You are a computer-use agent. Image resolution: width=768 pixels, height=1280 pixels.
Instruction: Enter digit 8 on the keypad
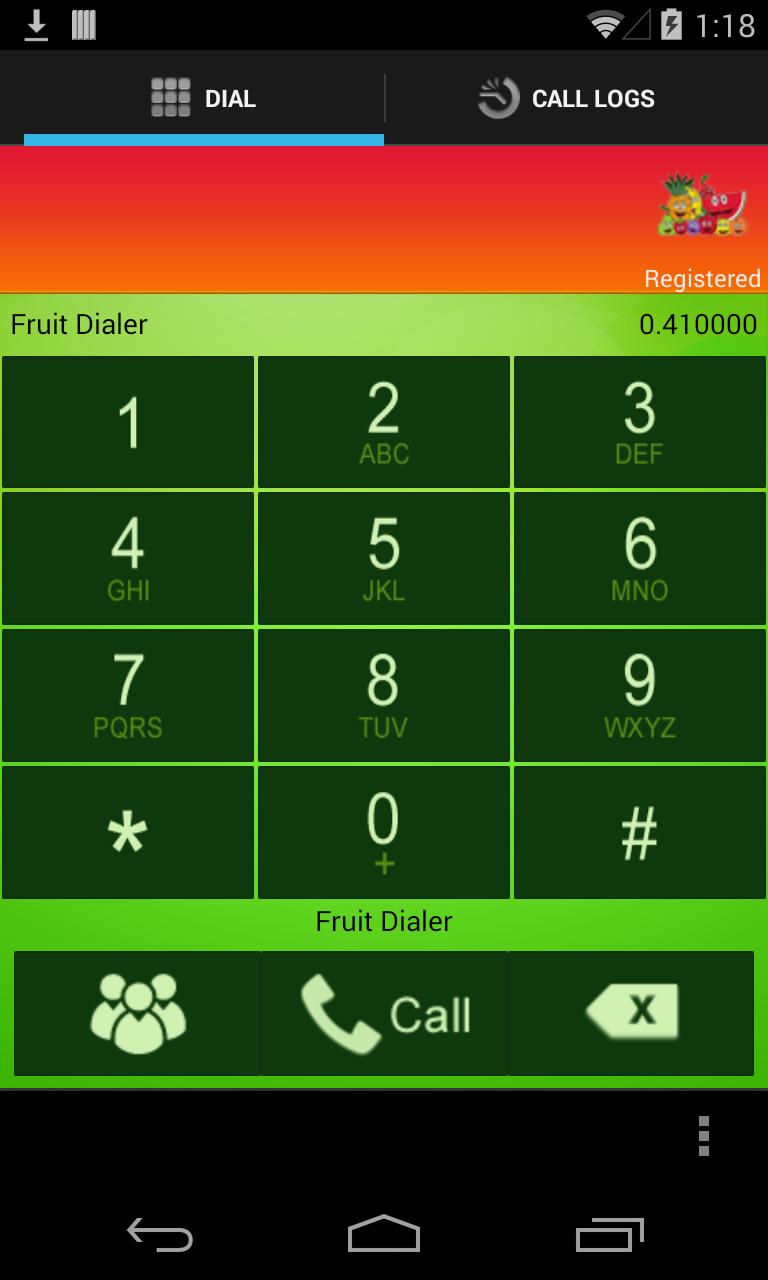pos(384,696)
